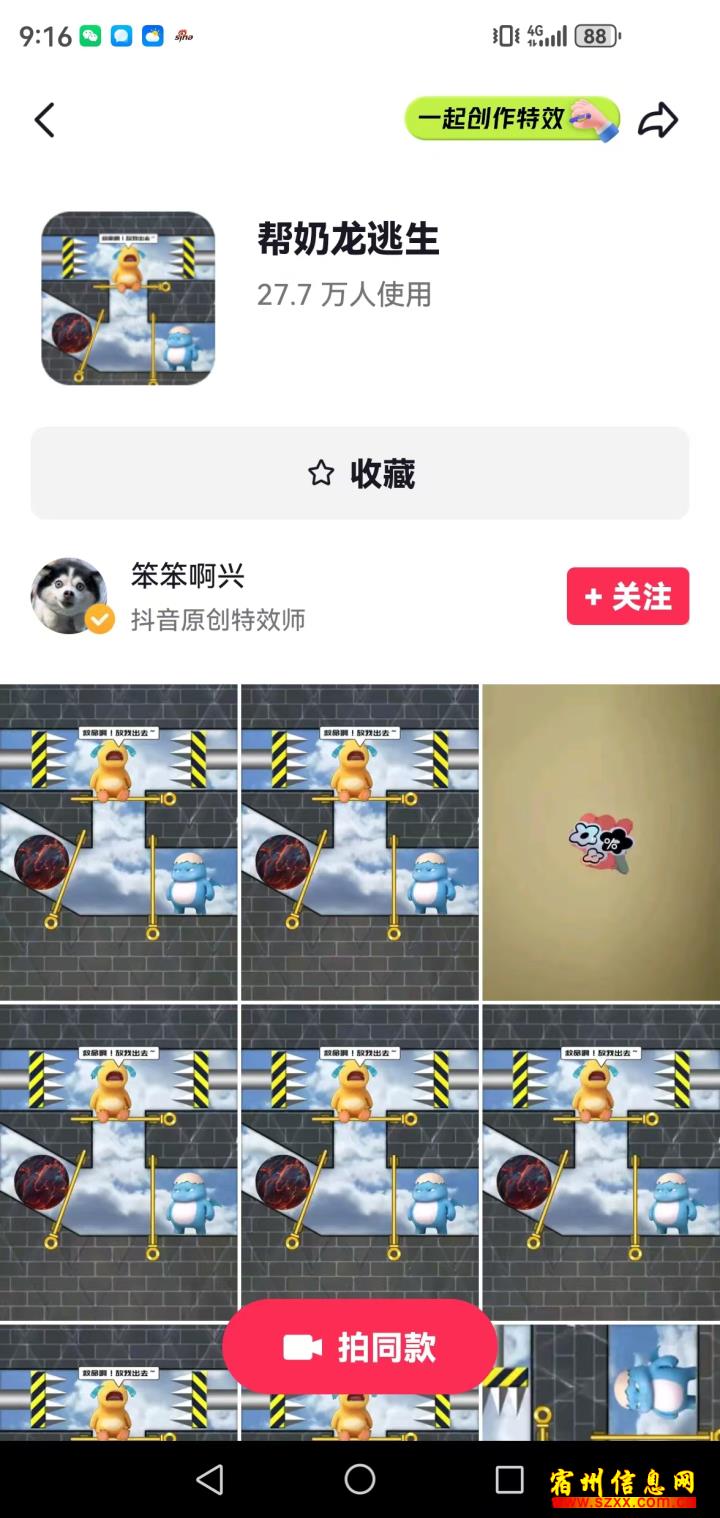Follow 笨笨啊兴 with the 关注 button
The image size is (720, 1518).
click(x=628, y=596)
